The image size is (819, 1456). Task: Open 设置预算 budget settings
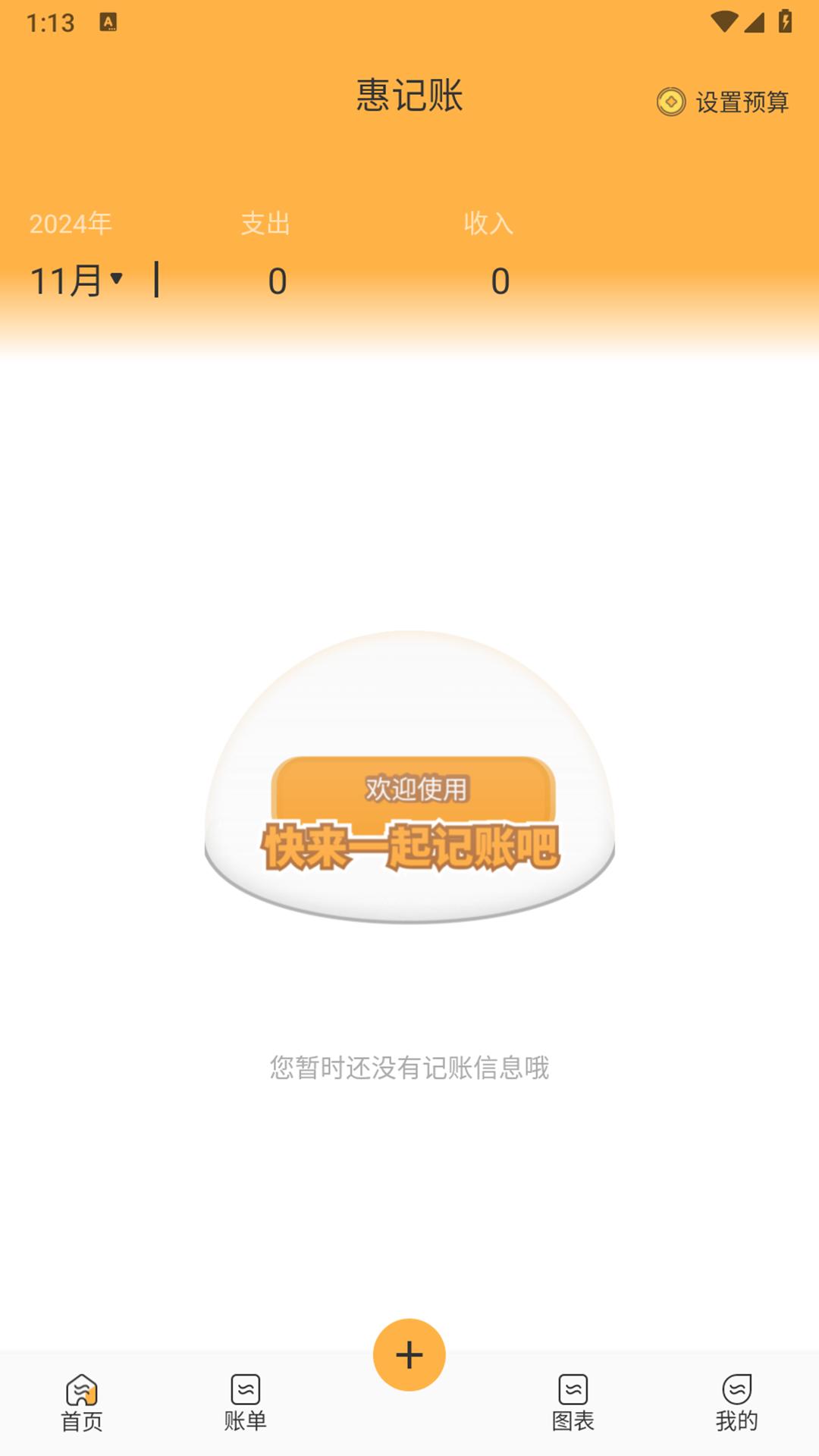click(x=723, y=102)
